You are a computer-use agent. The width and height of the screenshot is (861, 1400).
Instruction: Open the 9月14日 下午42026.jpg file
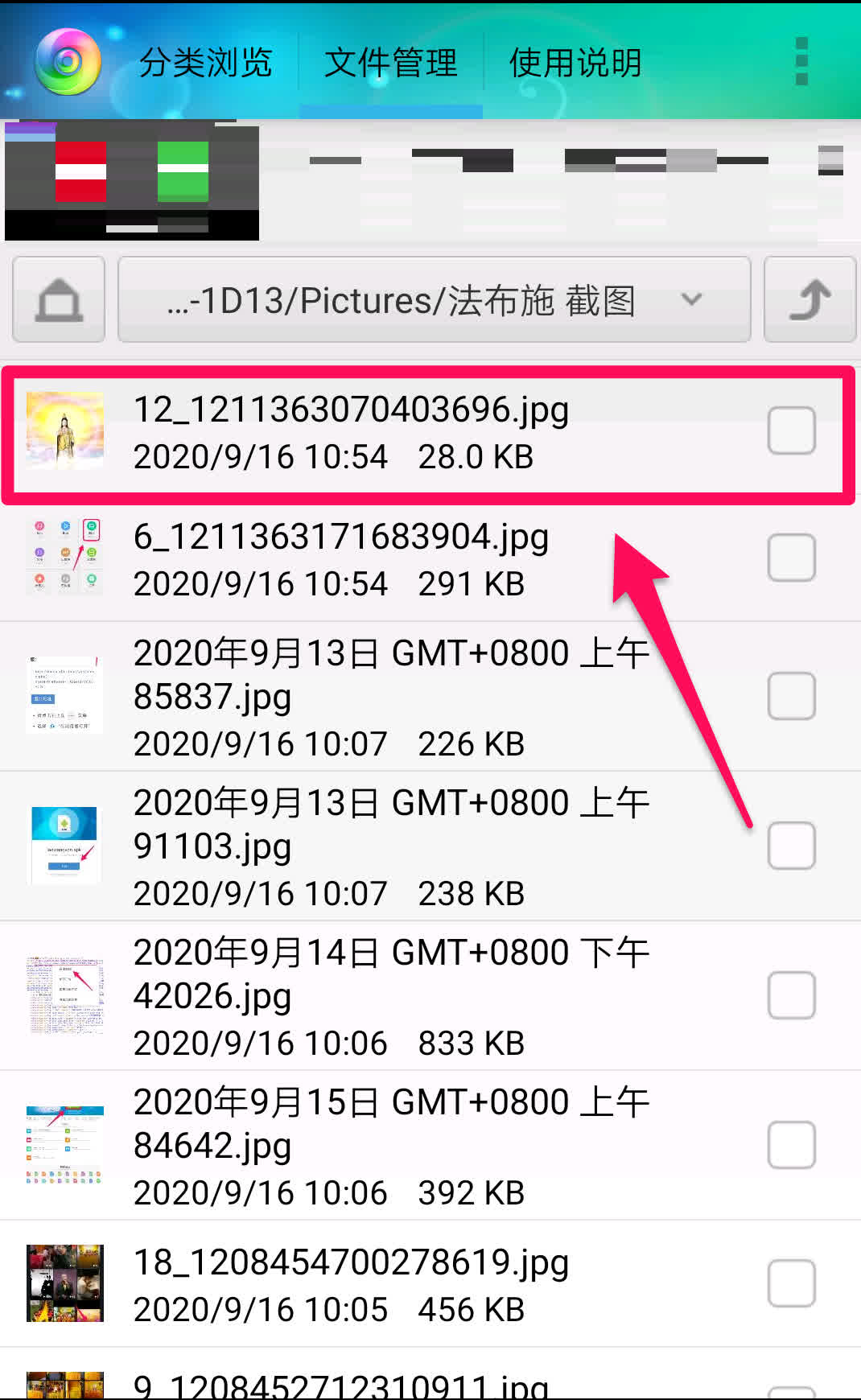pyautogui.click(x=378, y=996)
